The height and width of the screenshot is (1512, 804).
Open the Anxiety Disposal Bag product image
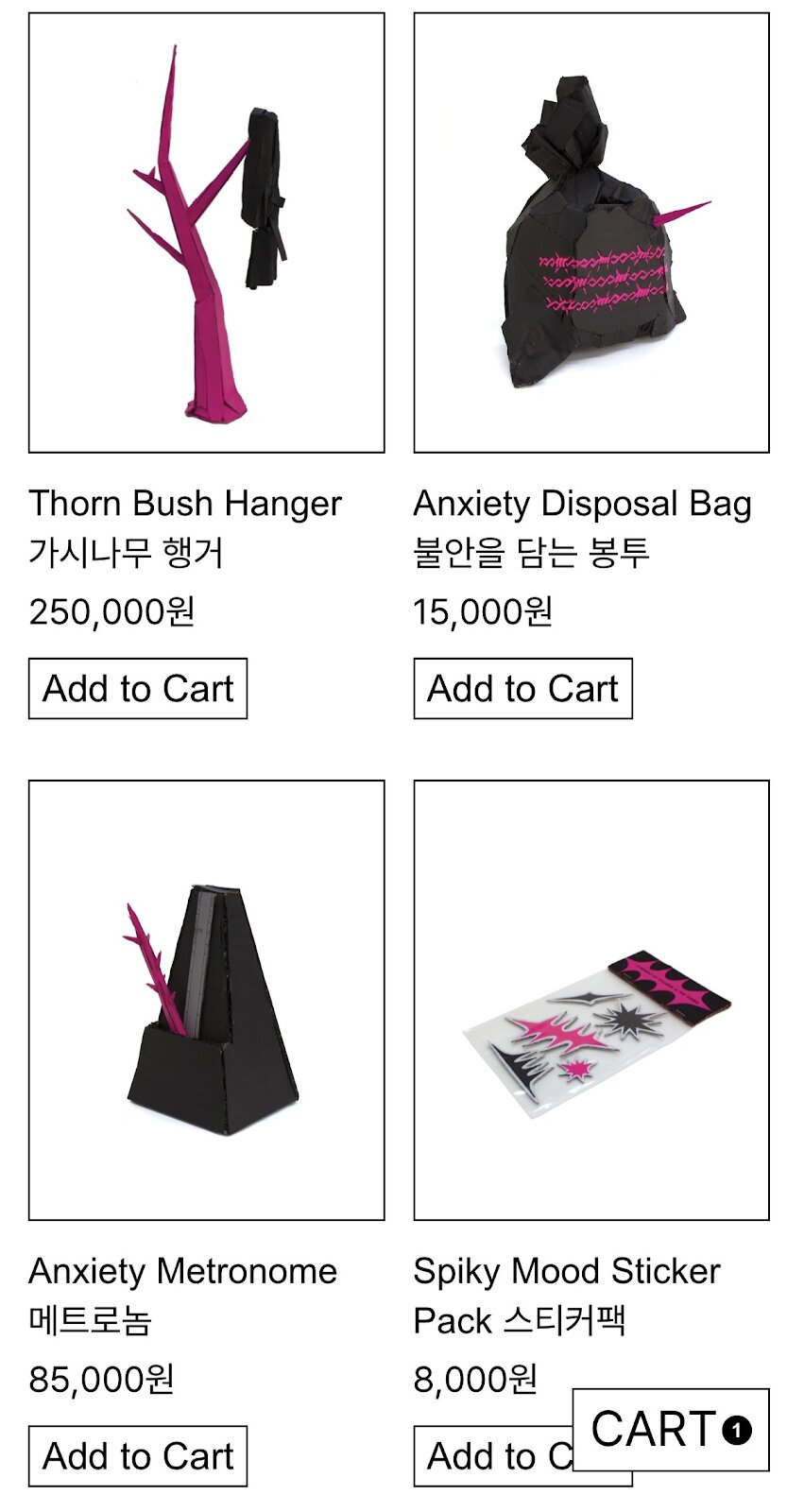pyautogui.click(x=591, y=232)
